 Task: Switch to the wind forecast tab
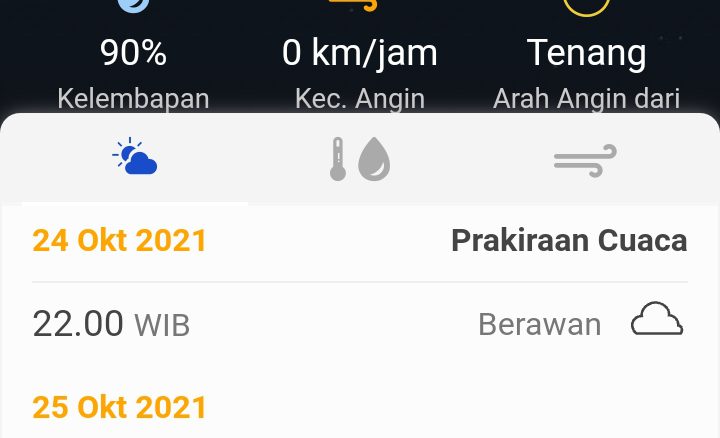(585, 159)
